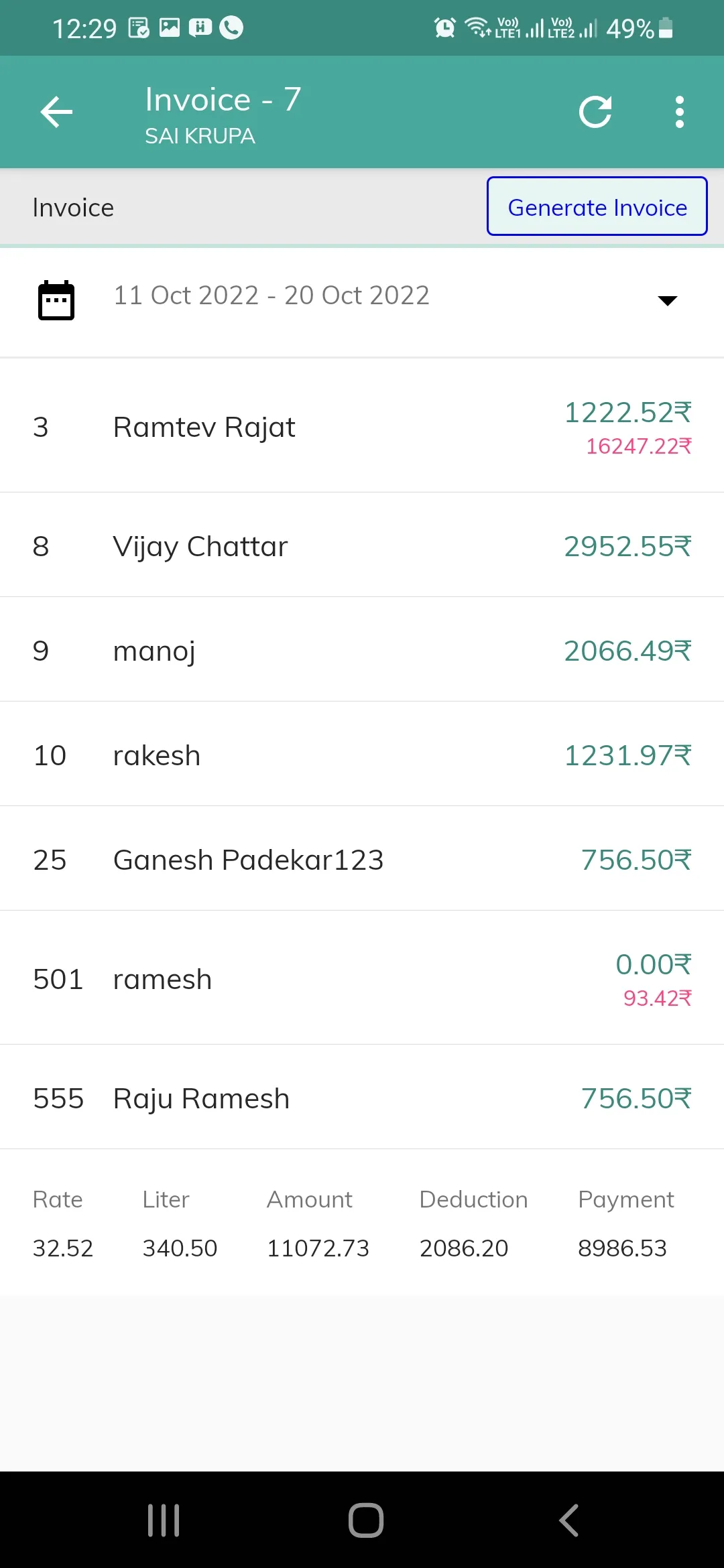This screenshot has height=1568, width=724.
Task: Tap the Generate Invoice button
Action: point(597,207)
